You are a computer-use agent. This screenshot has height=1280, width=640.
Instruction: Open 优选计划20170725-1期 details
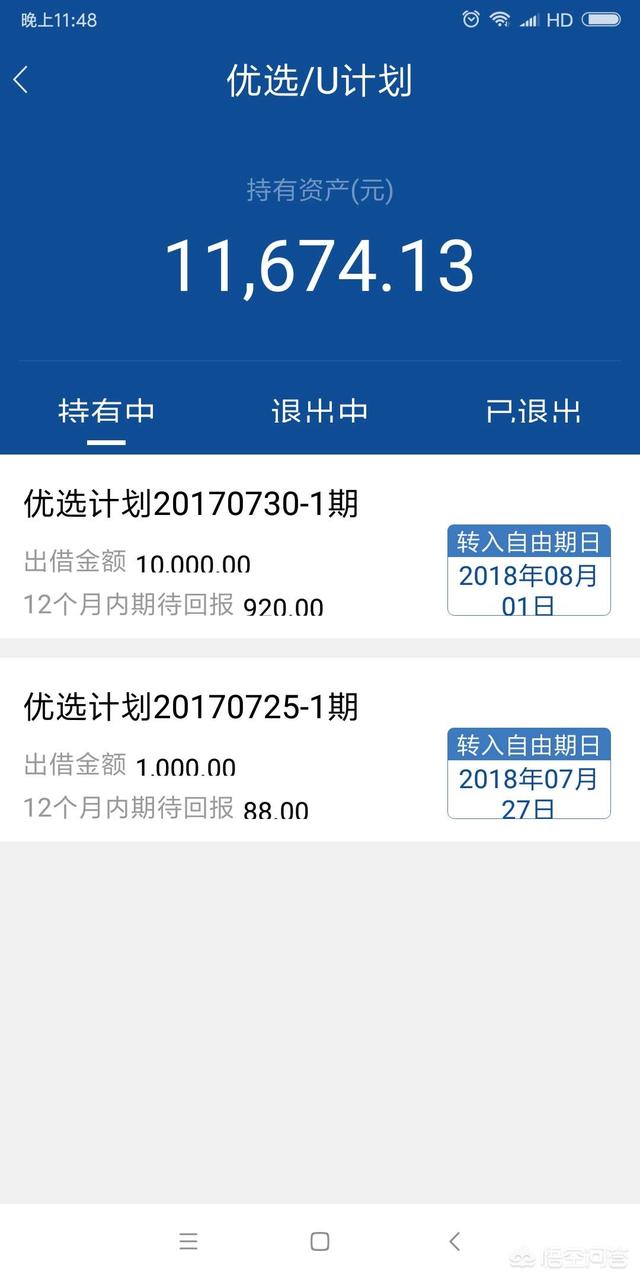coord(320,749)
